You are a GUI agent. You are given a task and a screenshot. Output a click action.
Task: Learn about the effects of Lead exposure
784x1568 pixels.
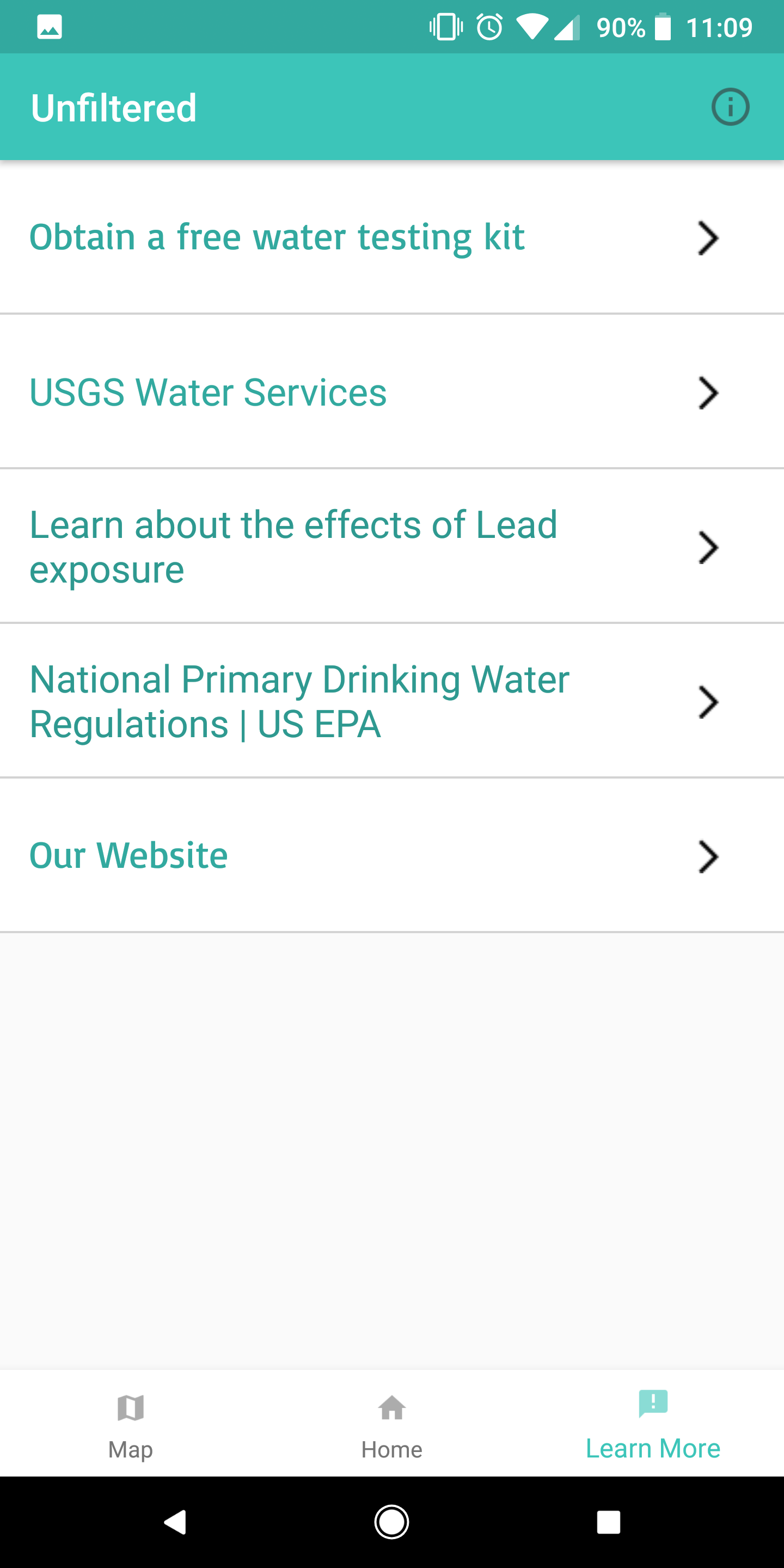pyautogui.click(x=392, y=547)
